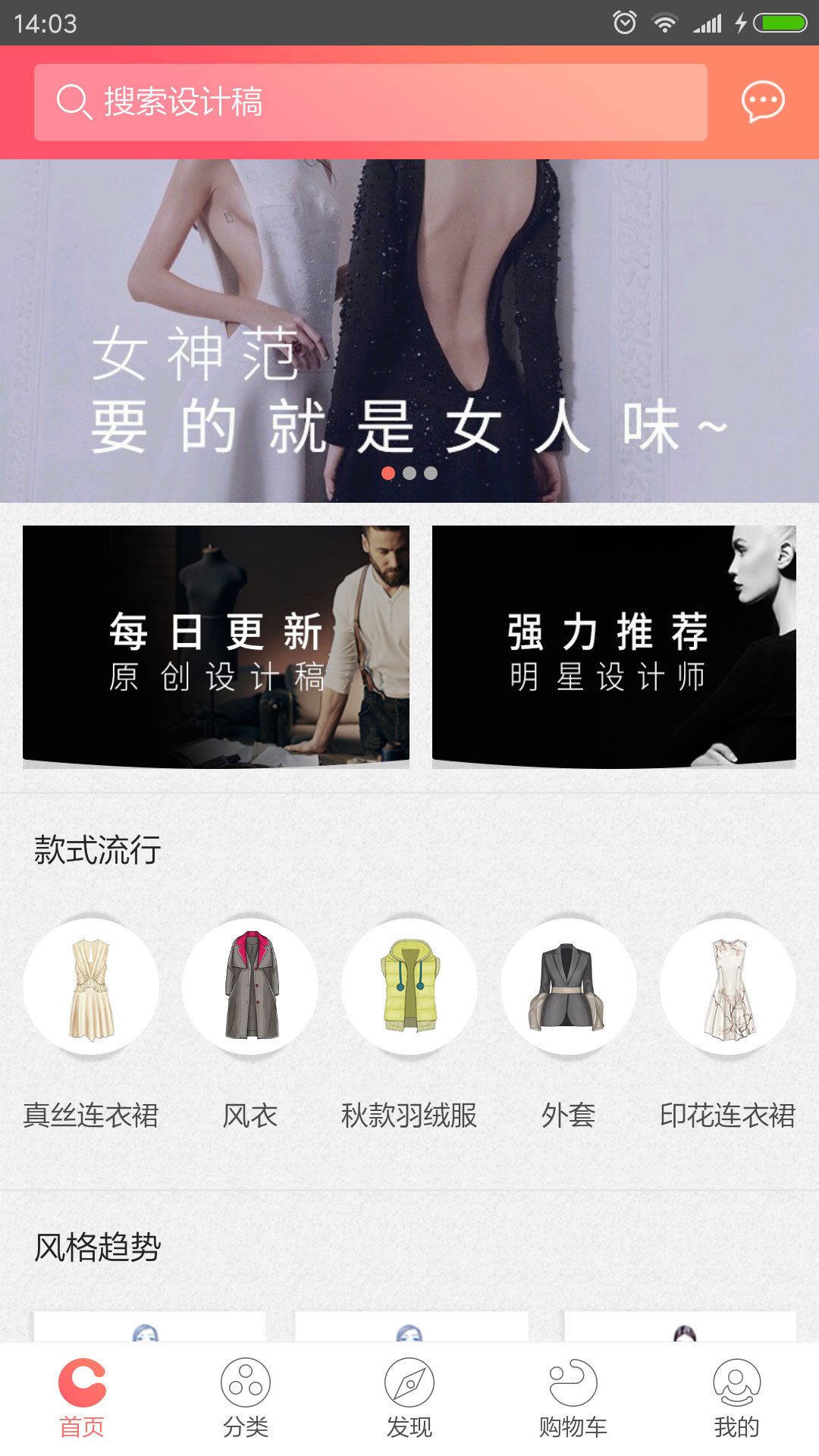The image size is (819, 1456).
Task: Choose the 印花连衣裙 style
Action: click(x=728, y=987)
